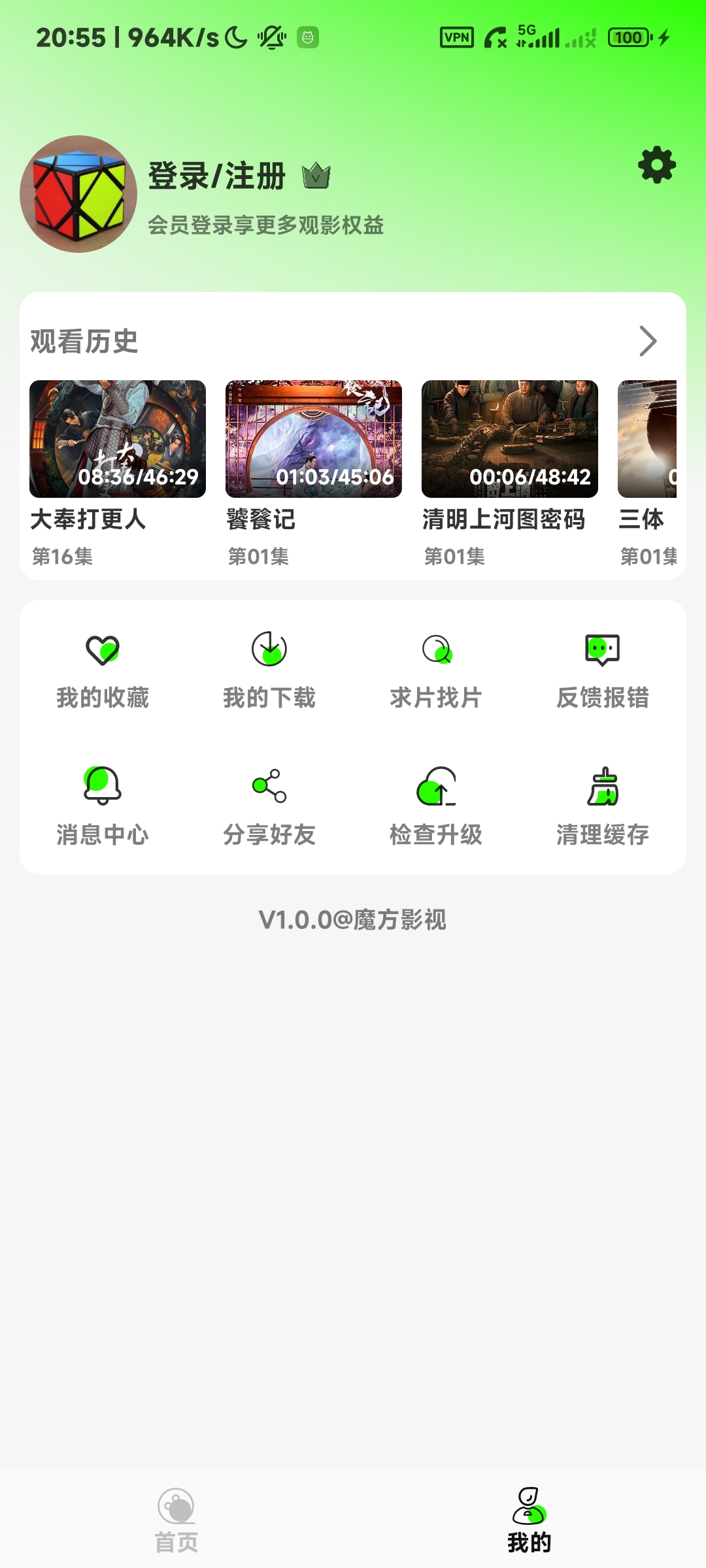This screenshot has height=1568, width=706.
Task: Click the crown membership badge
Action: [x=316, y=175]
